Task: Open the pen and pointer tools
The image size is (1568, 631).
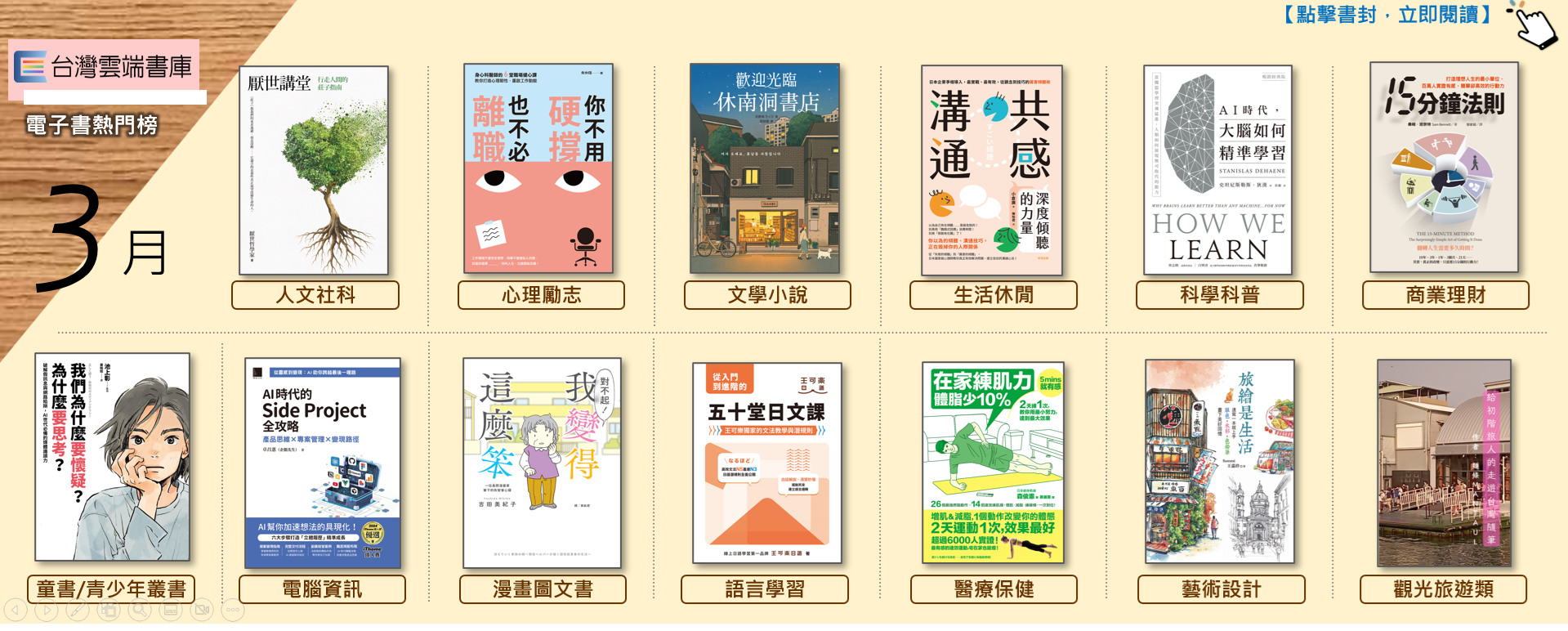Action: (x=78, y=610)
